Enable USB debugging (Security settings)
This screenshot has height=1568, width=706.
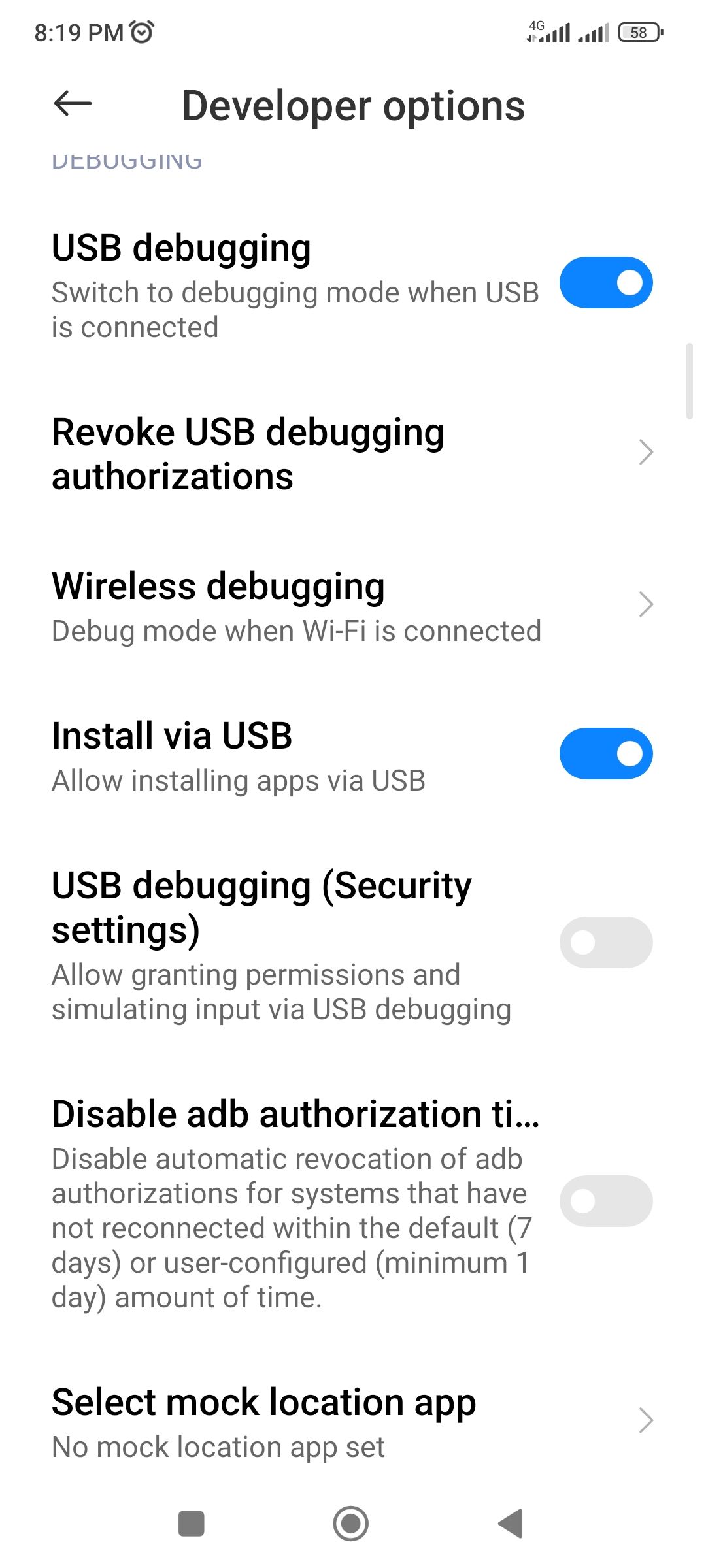pos(605,942)
